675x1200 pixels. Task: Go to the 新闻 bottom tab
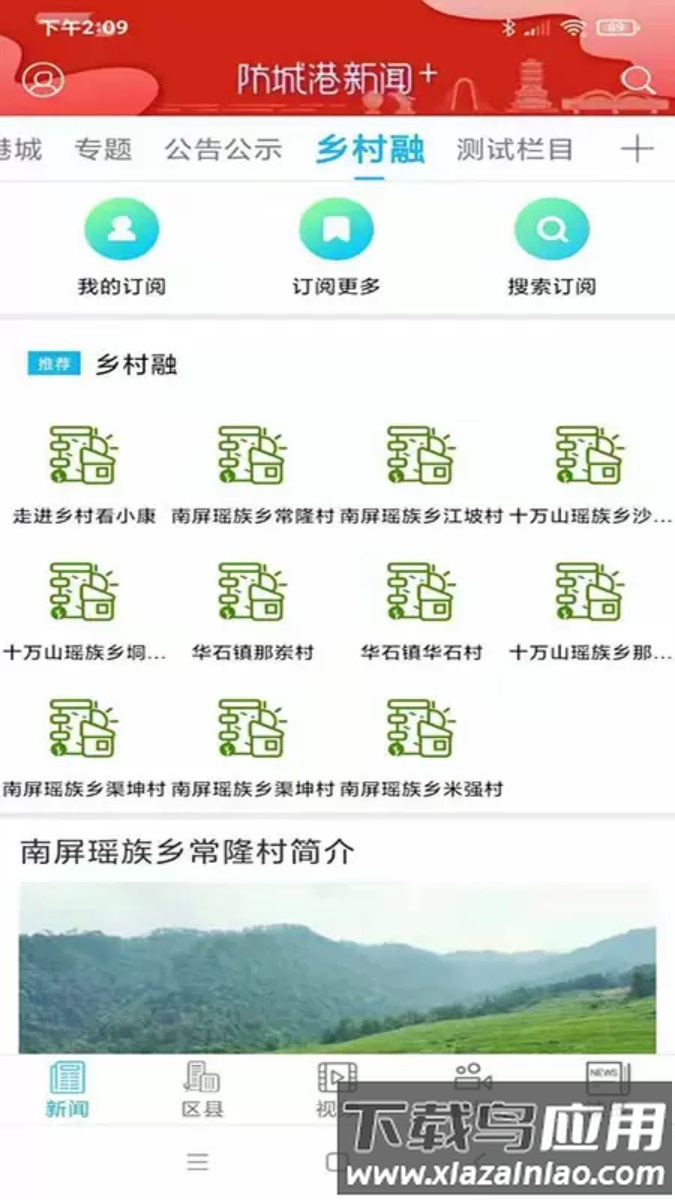[x=67, y=1089]
